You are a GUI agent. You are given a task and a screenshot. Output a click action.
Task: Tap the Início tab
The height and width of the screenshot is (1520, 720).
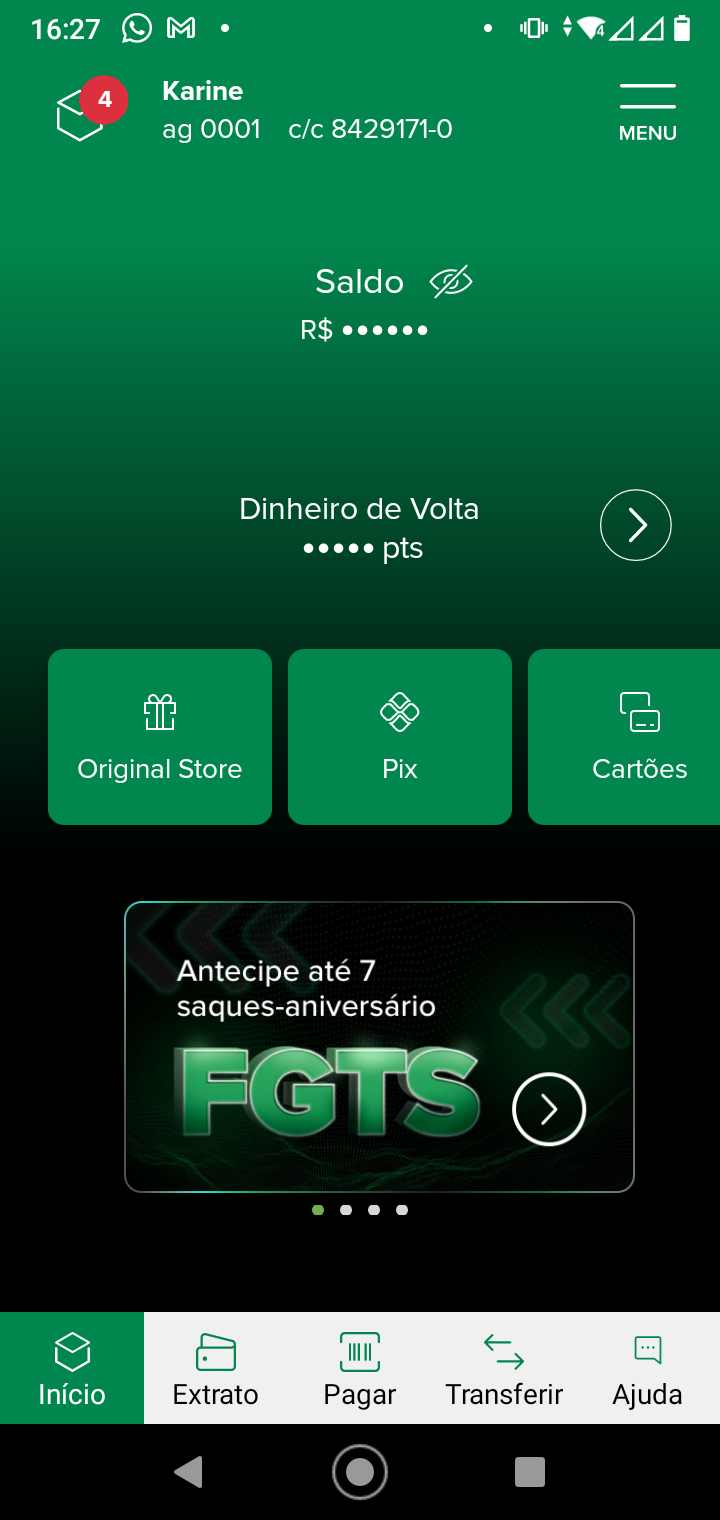[x=72, y=1368]
